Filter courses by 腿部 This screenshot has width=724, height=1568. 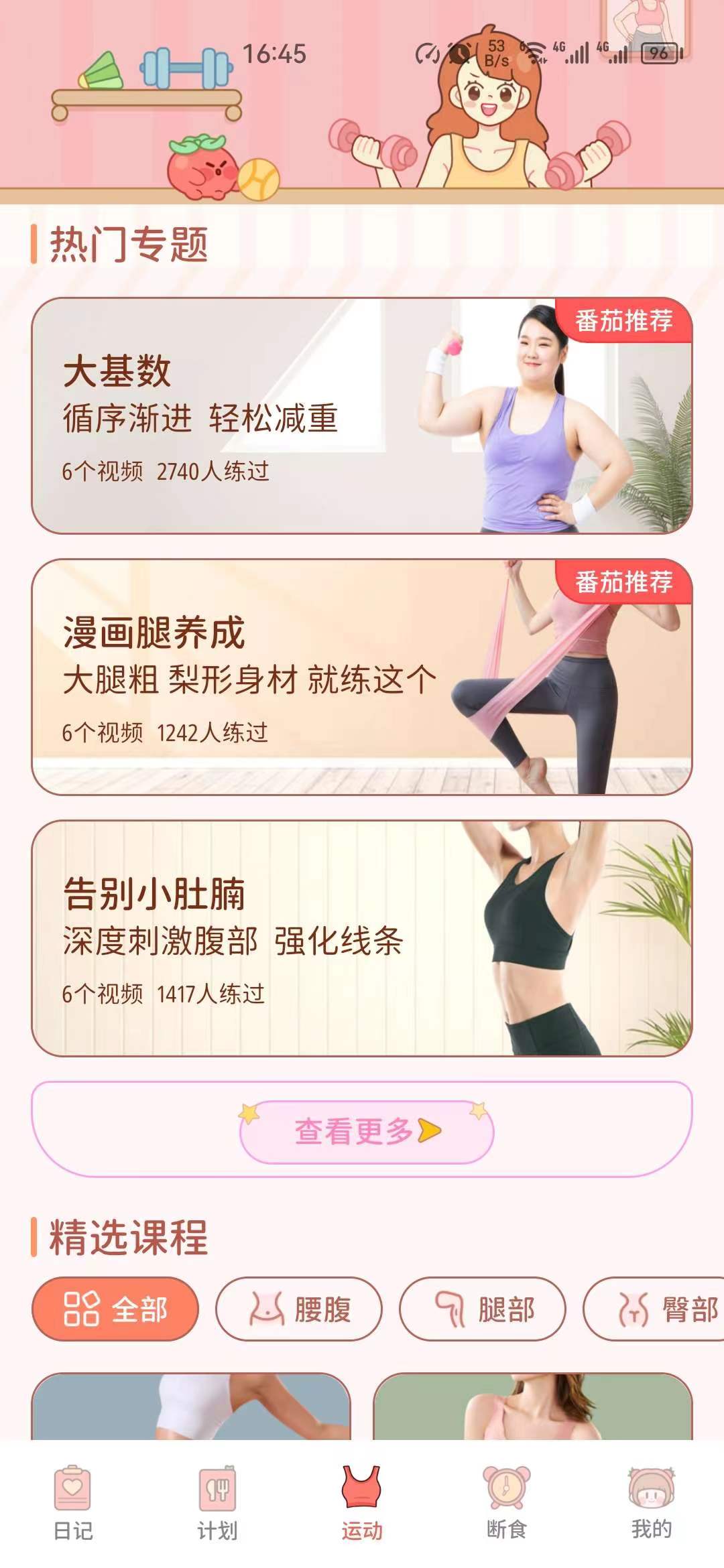483,1309
